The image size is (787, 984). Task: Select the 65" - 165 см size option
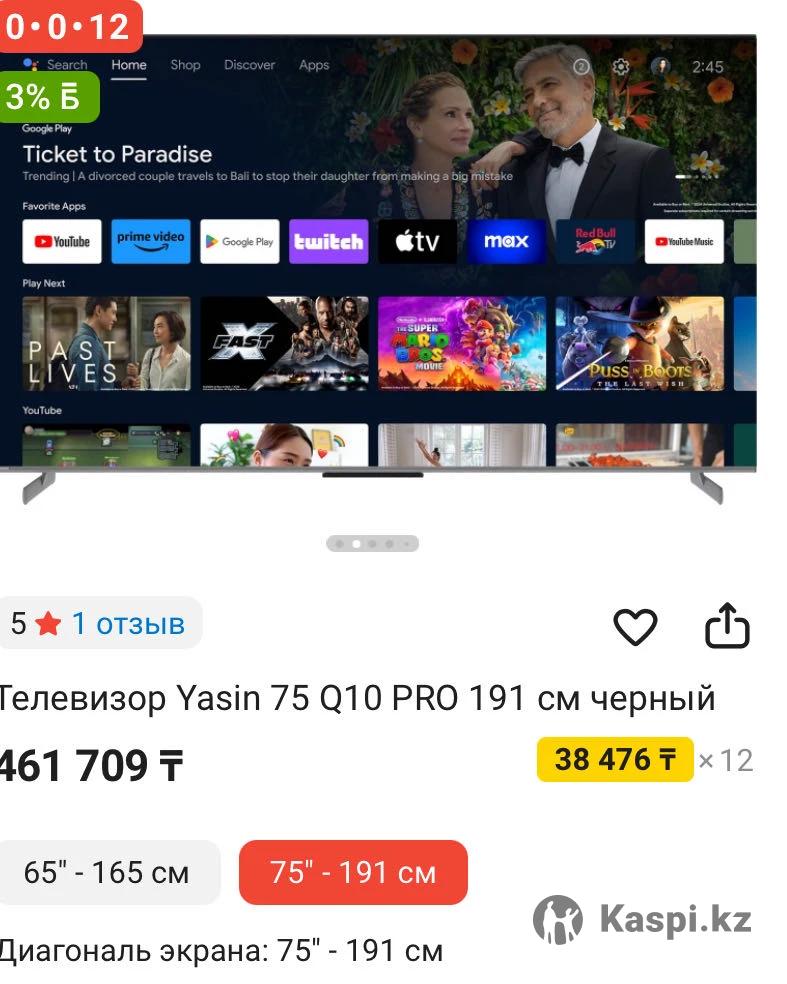[x=106, y=872]
